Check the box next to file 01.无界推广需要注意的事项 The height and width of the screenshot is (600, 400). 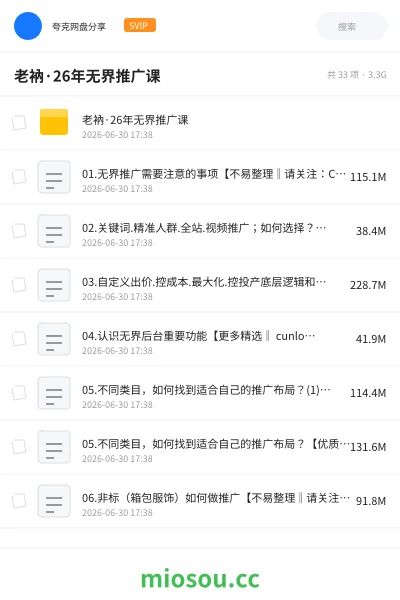tap(19, 177)
